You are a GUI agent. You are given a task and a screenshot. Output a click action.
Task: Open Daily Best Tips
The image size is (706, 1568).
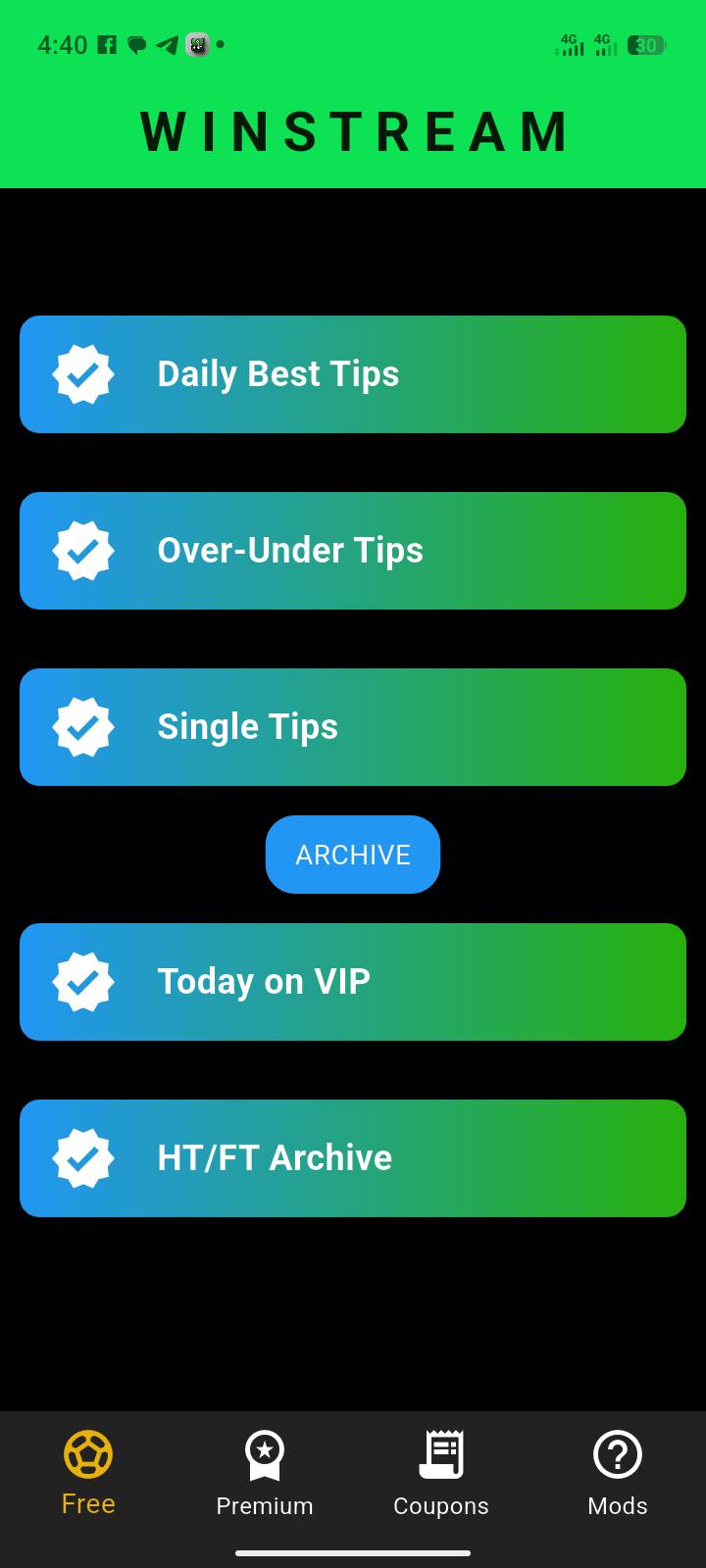(x=353, y=374)
